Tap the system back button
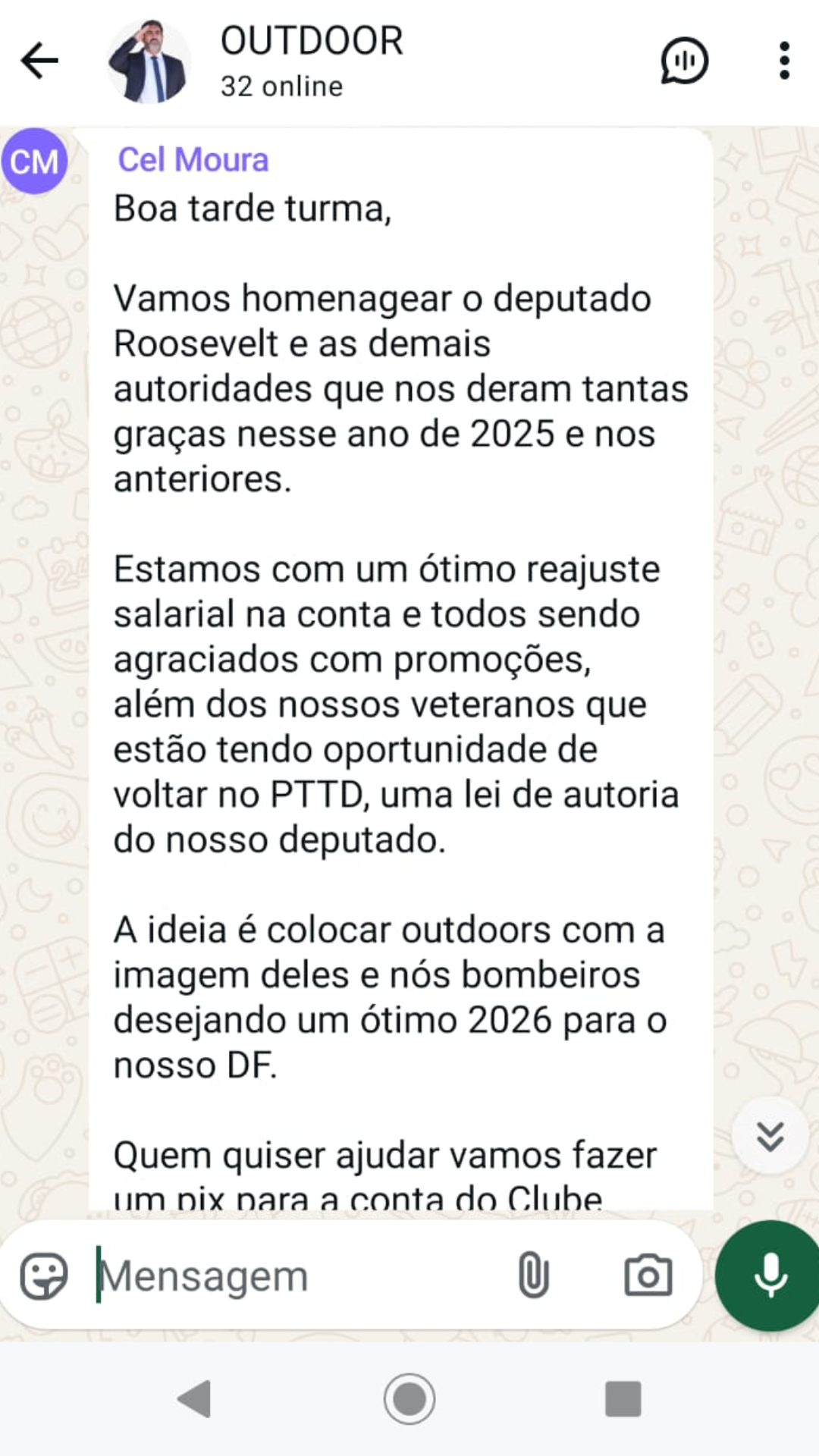Screen dimensions: 819x1456 pyautogui.click(x=194, y=1398)
